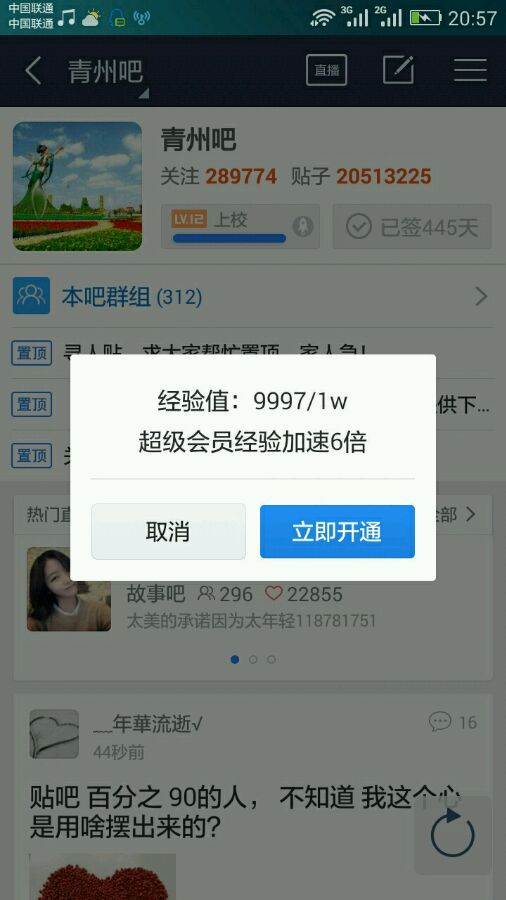506x900 pixels.
Task: Open the 直播 live broadcast button
Action: 326,71
